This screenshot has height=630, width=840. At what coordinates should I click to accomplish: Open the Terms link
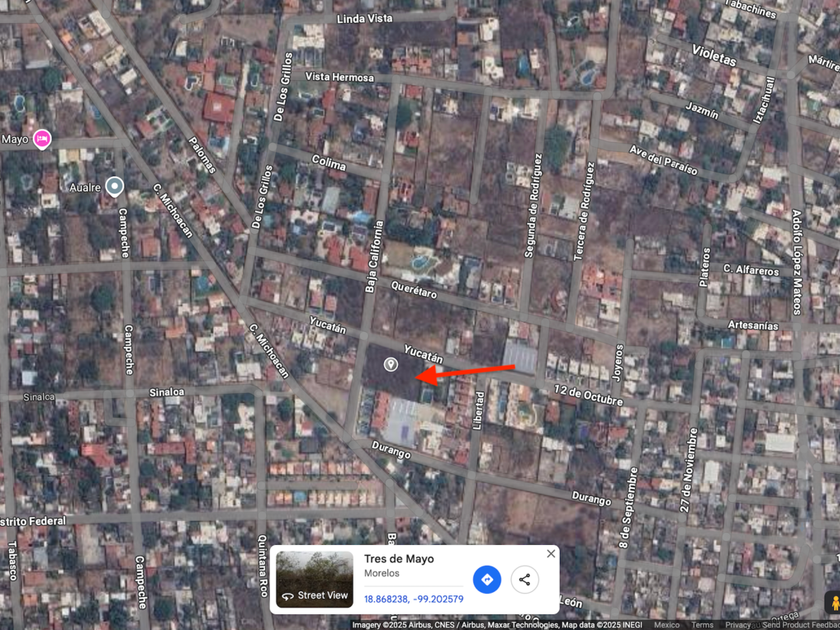(x=702, y=625)
